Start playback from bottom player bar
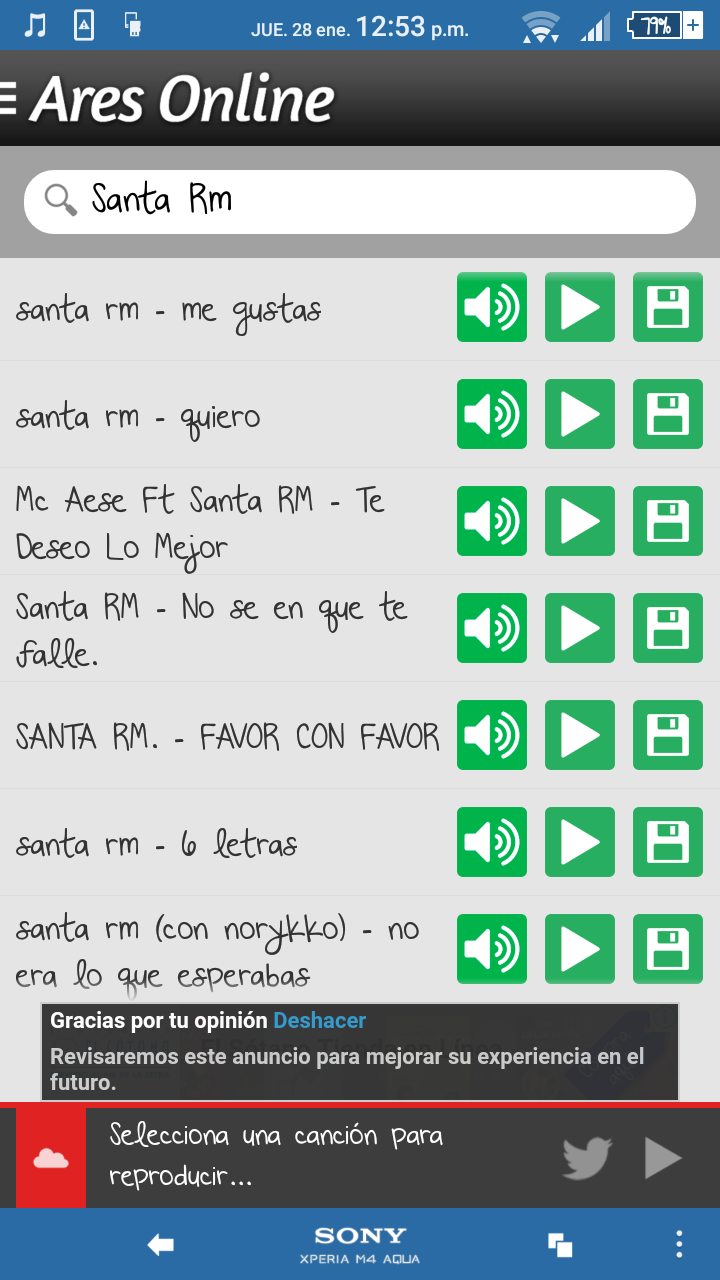 tap(663, 1159)
